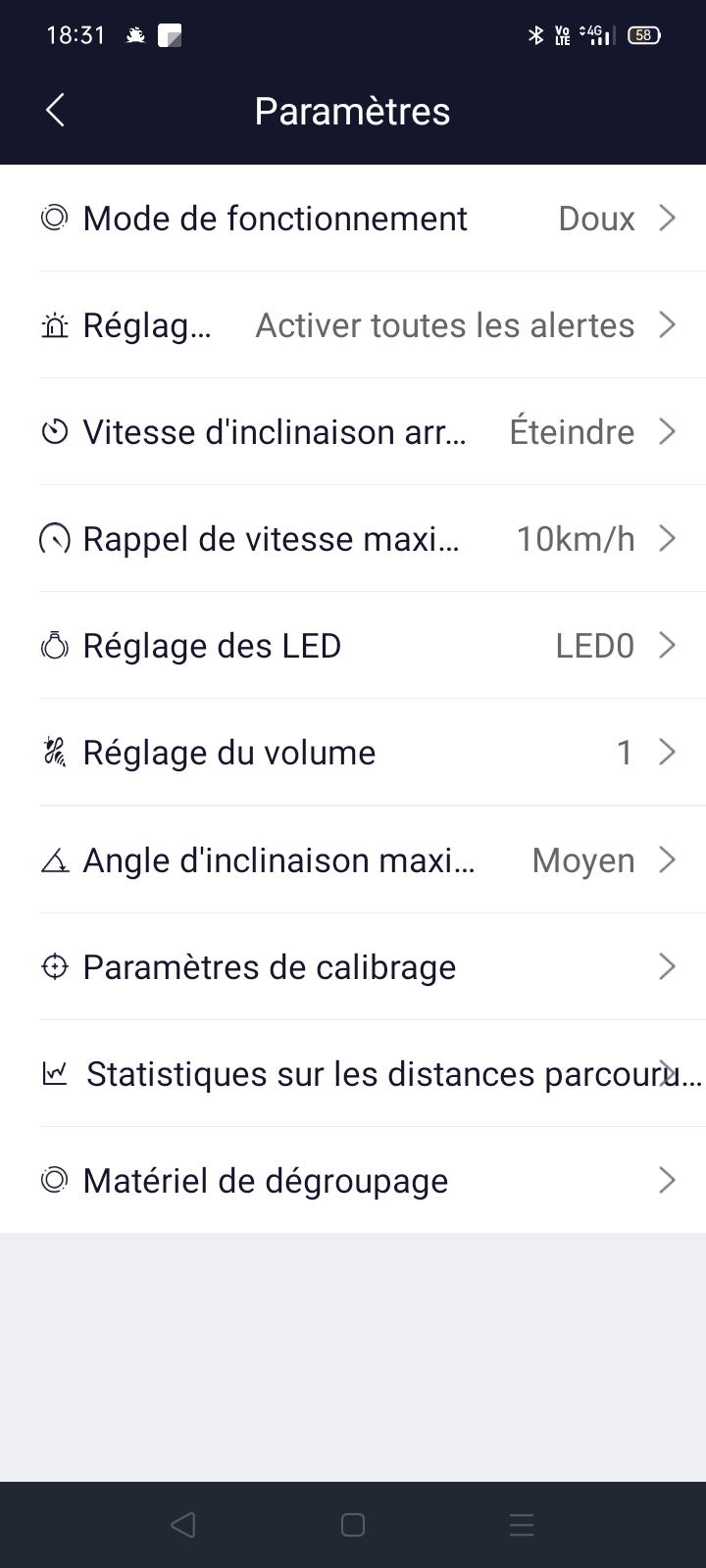Open Mode de fonctionnement setting

tap(353, 218)
